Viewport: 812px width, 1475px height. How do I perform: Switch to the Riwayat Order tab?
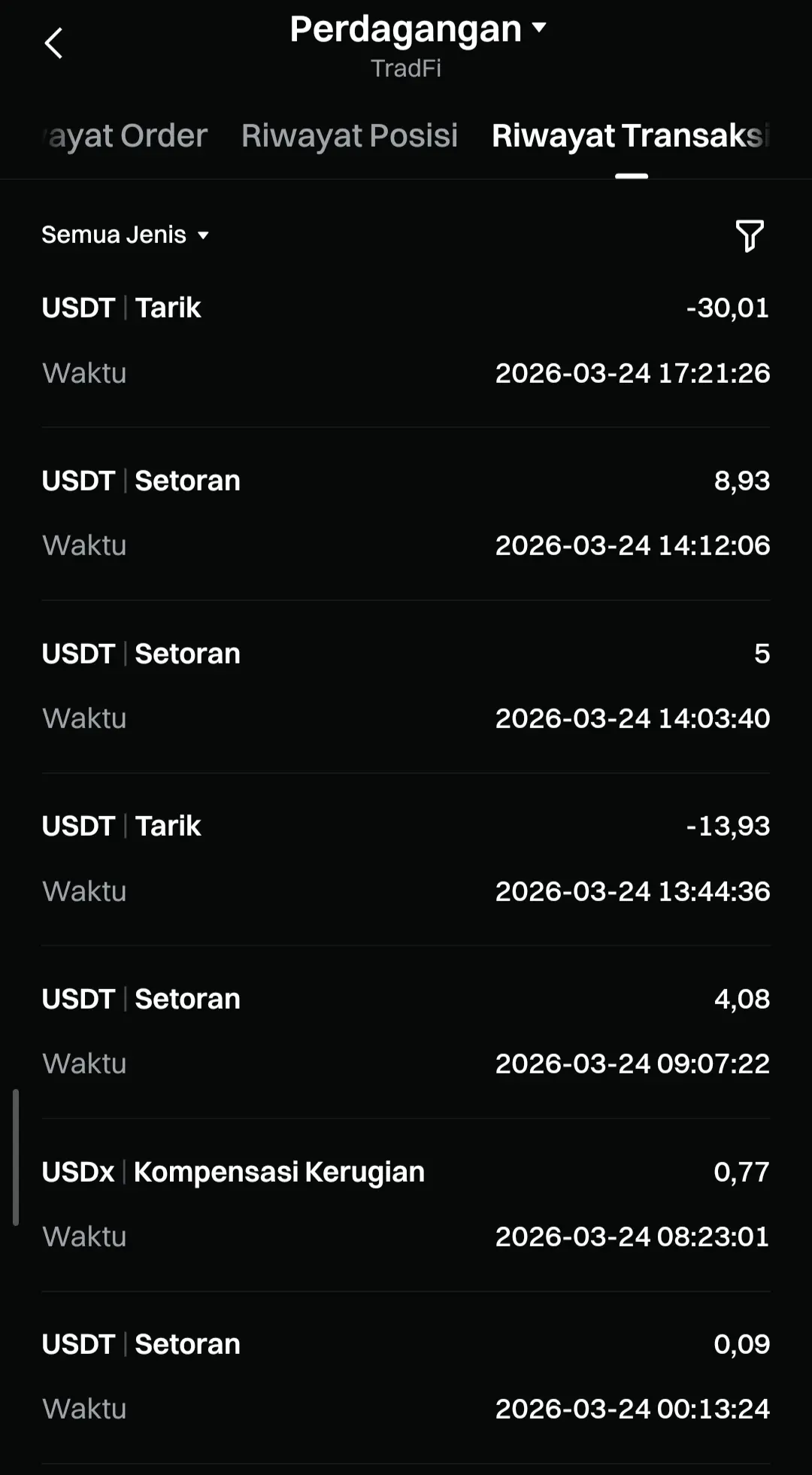click(x=126, y=136)
